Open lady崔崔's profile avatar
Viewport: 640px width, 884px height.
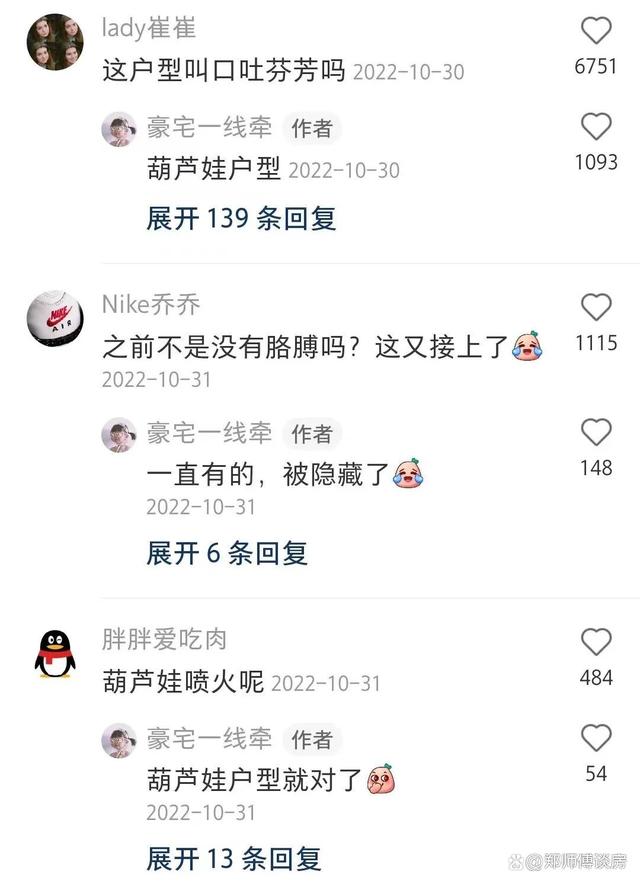[x=55, y=42]
